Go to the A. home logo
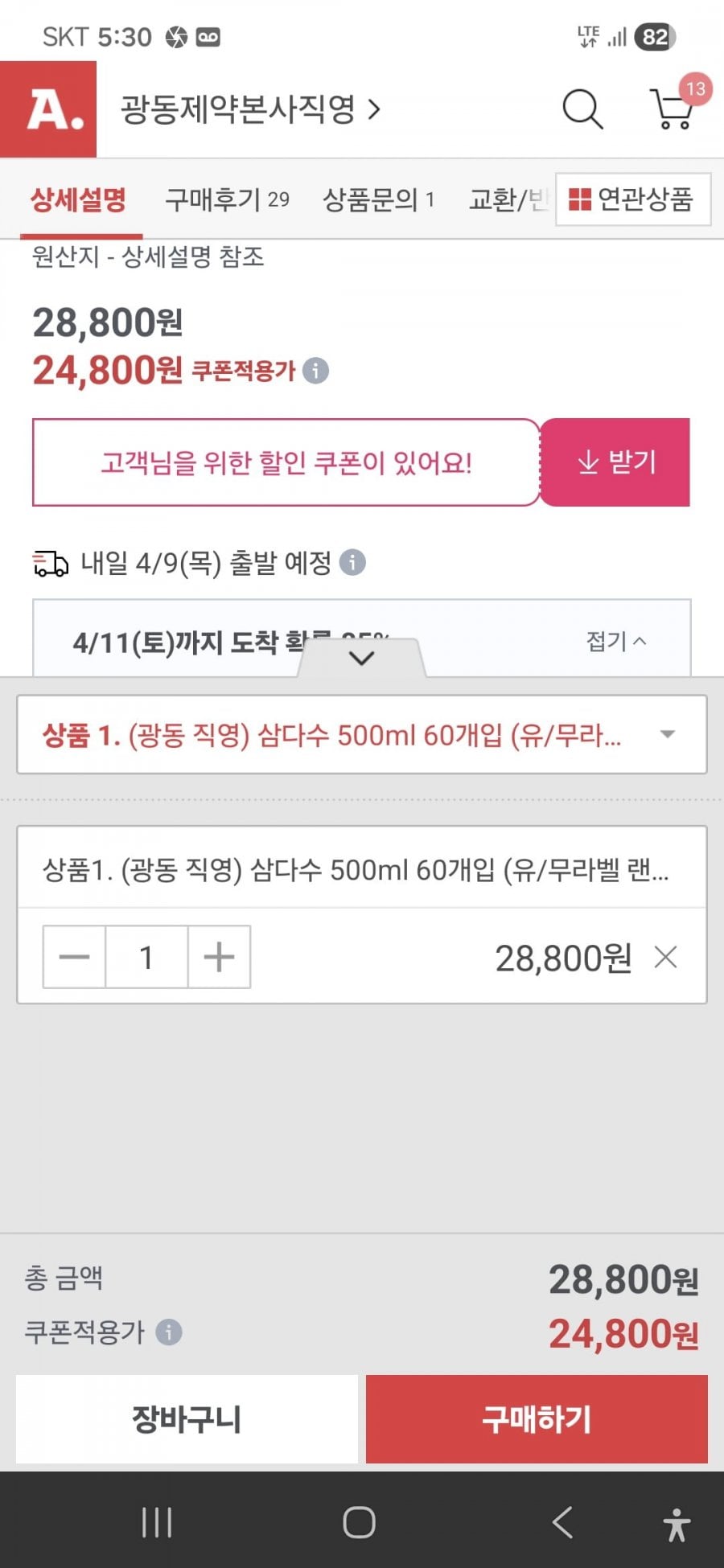 48,109
